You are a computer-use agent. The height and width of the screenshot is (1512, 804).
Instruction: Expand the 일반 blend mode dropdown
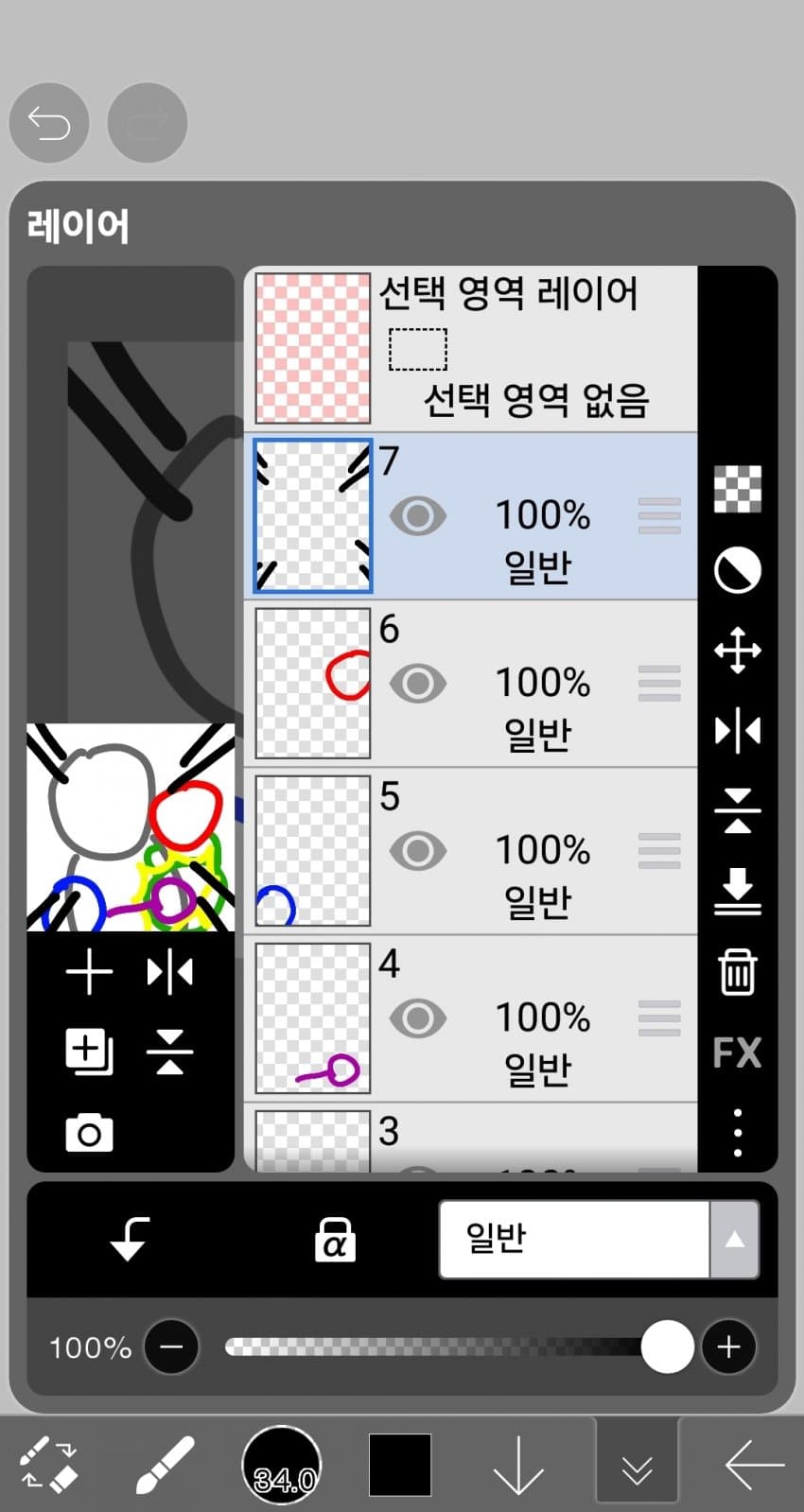(734, 1240)
